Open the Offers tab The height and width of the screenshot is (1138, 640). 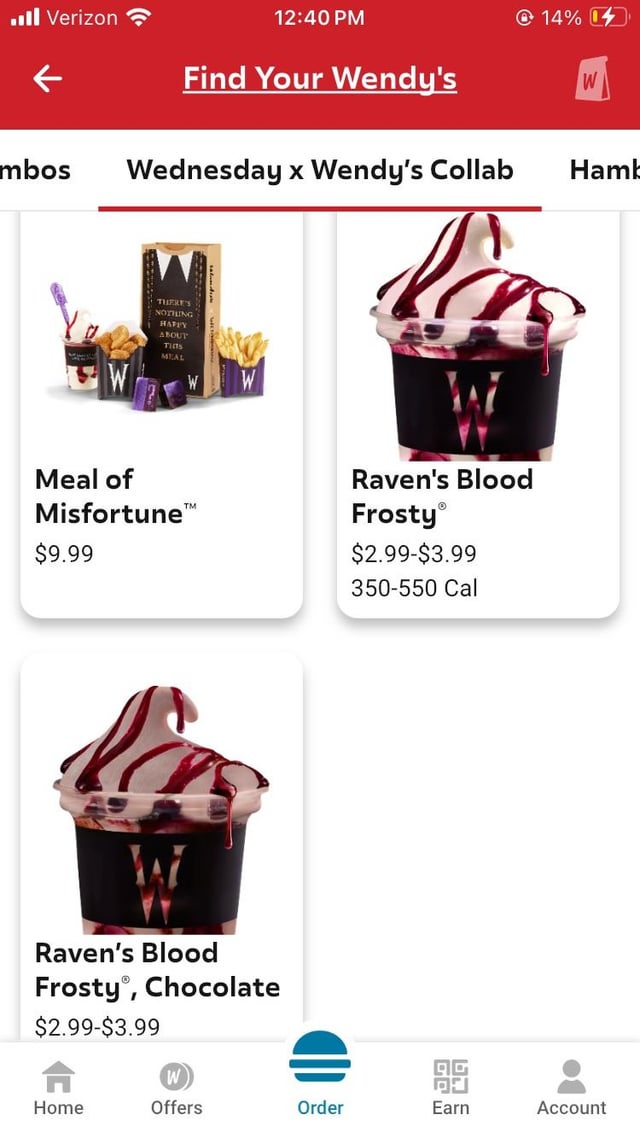tap(176, 1087)
